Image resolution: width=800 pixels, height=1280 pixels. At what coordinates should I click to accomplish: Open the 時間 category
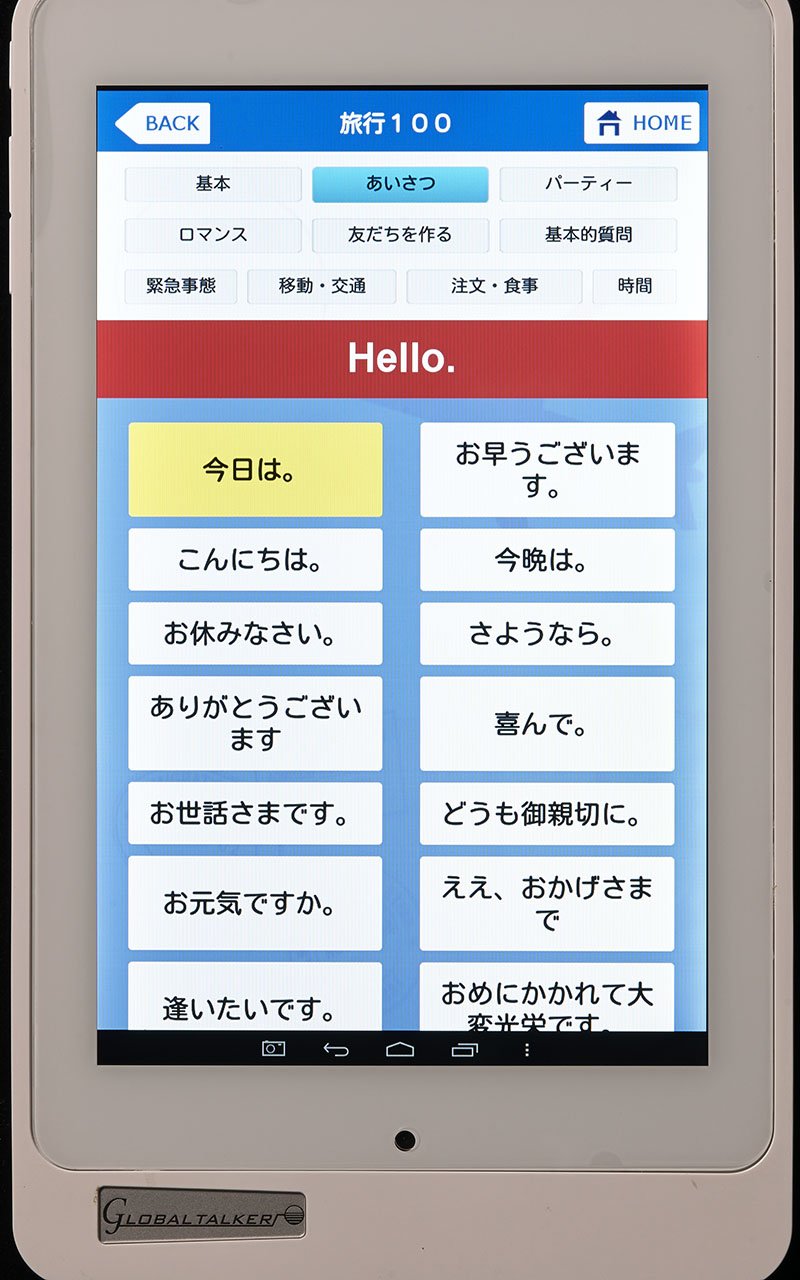click(634, 286)
